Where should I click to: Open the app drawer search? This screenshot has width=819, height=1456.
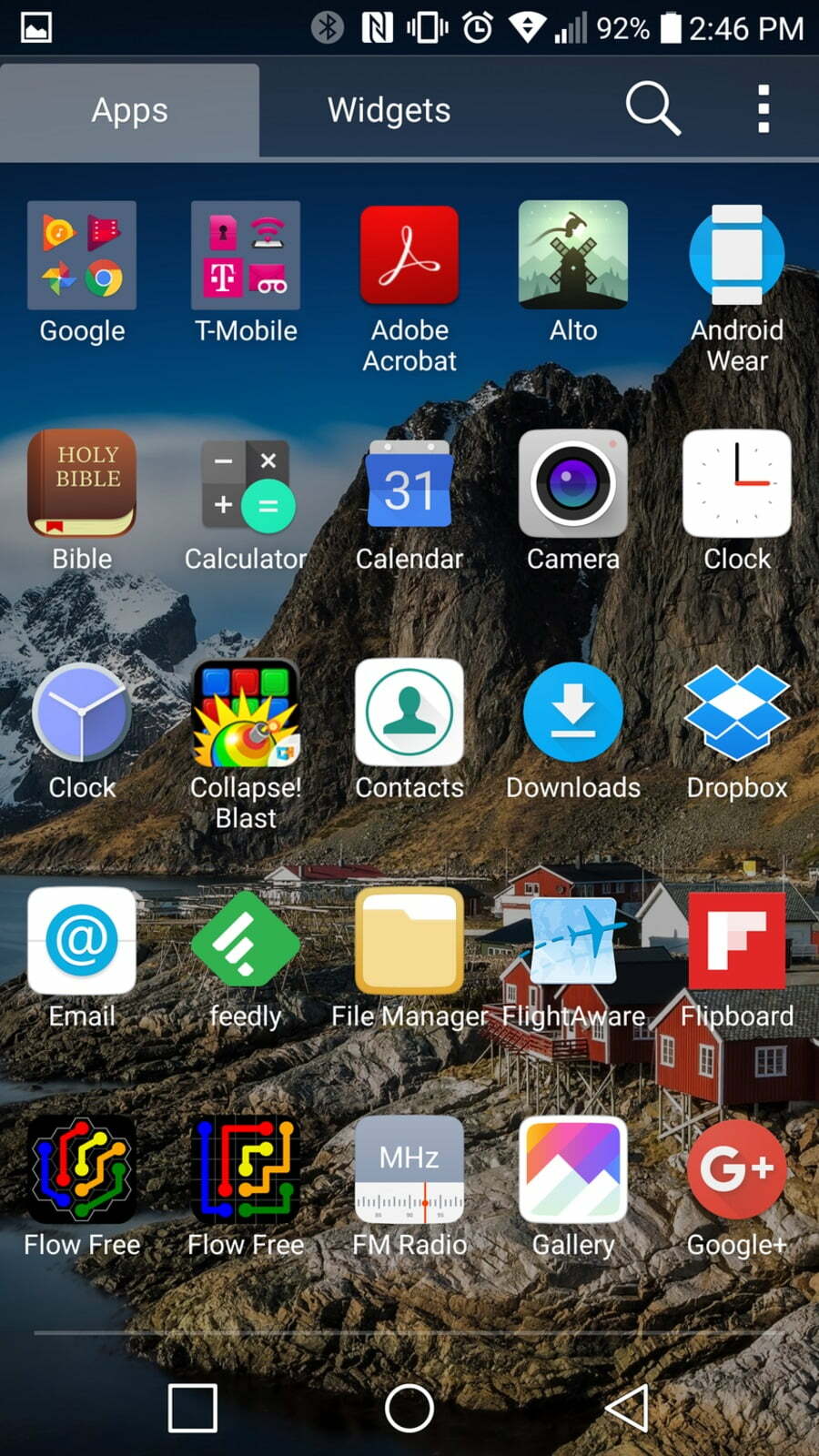(652, 109)
